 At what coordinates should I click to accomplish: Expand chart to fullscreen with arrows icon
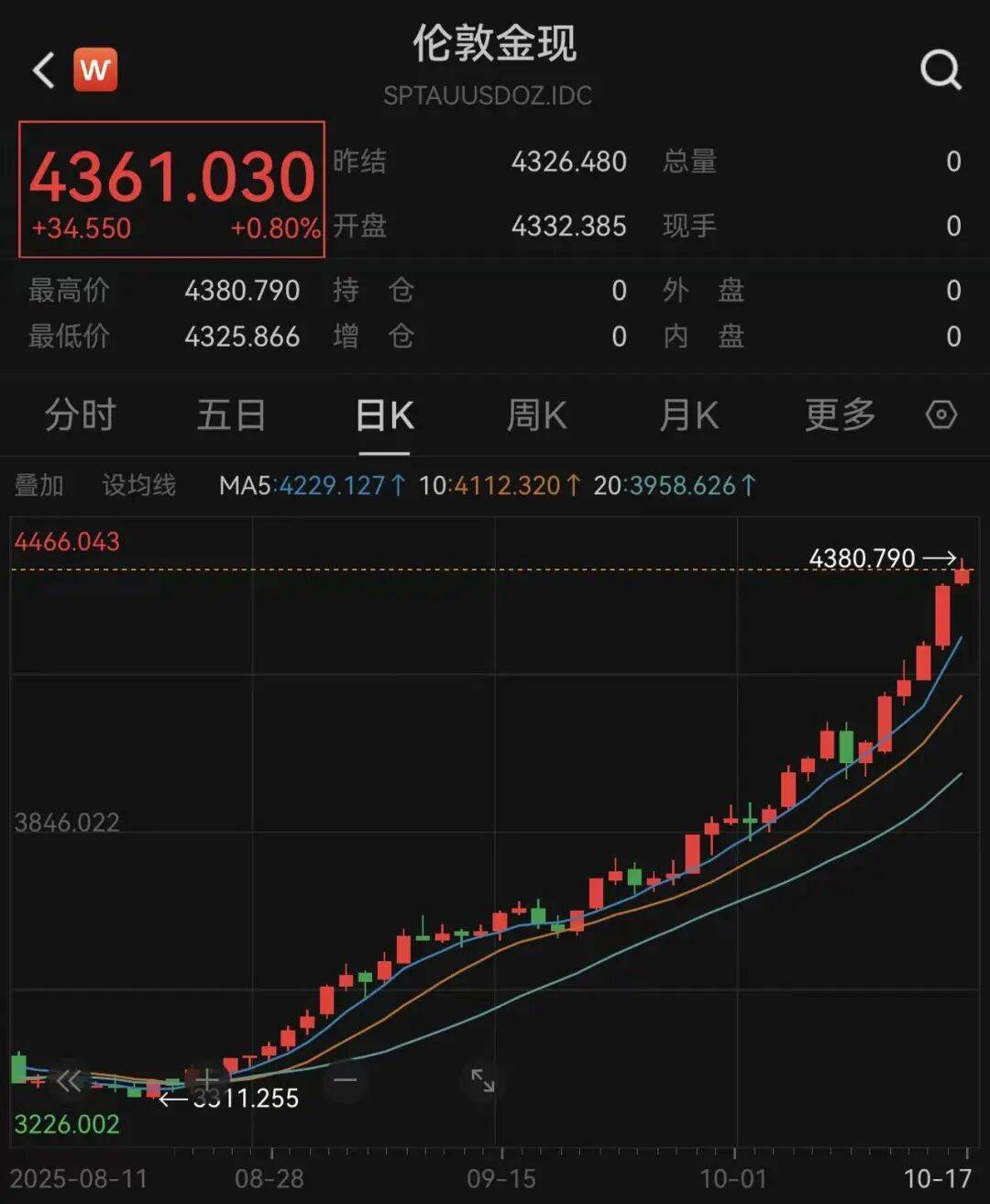(x=483, y=1082)
